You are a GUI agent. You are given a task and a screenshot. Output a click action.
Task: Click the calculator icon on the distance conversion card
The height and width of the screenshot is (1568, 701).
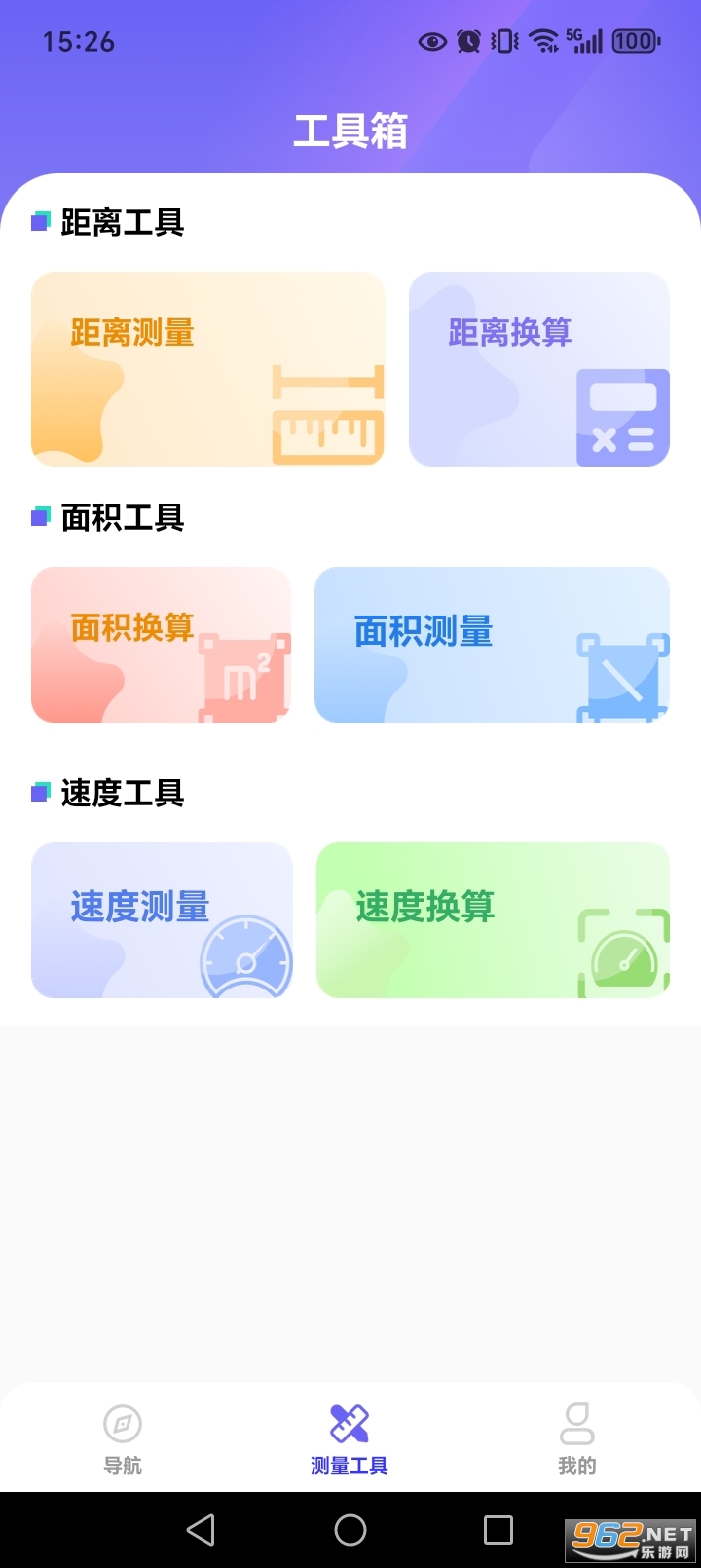[x=622, y=417]
